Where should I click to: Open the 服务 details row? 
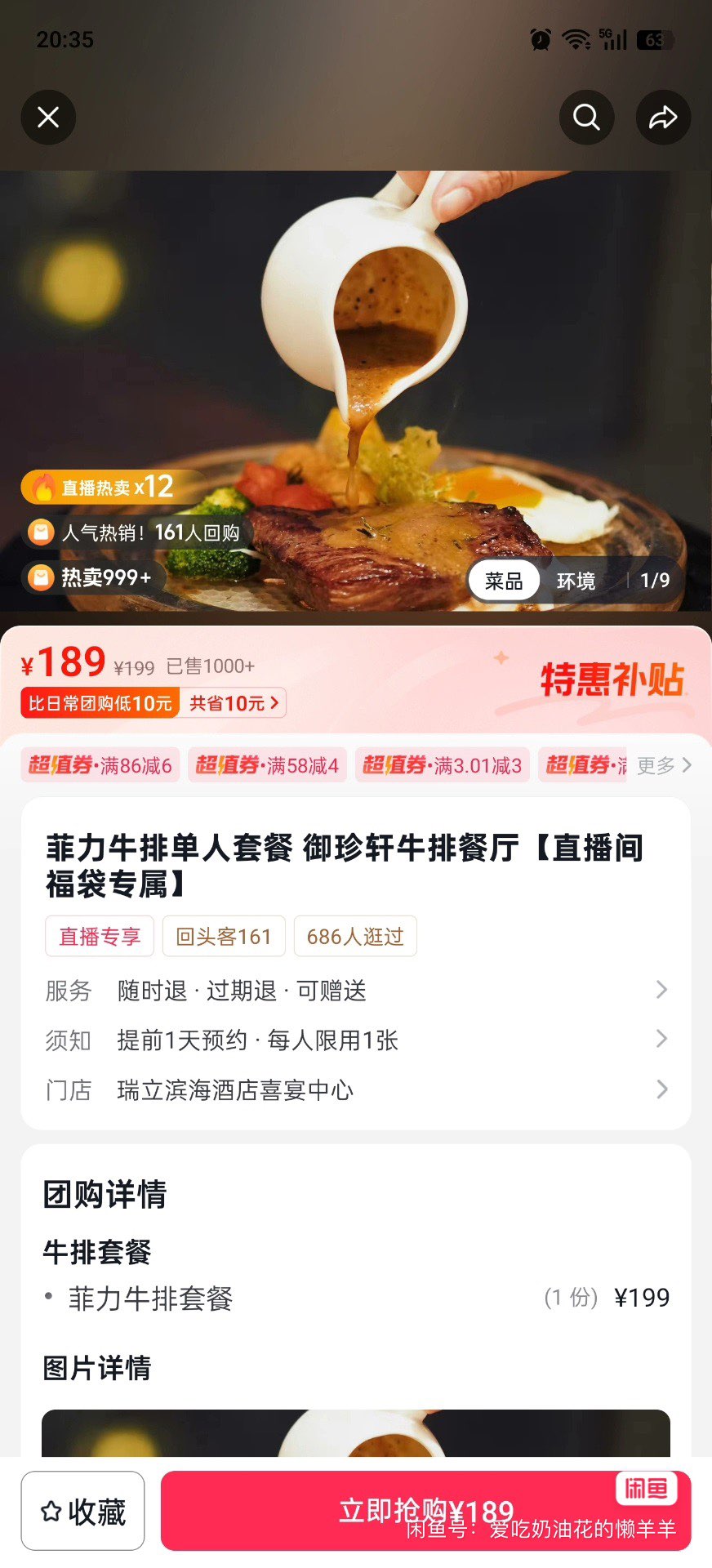(x=356, y=991)
